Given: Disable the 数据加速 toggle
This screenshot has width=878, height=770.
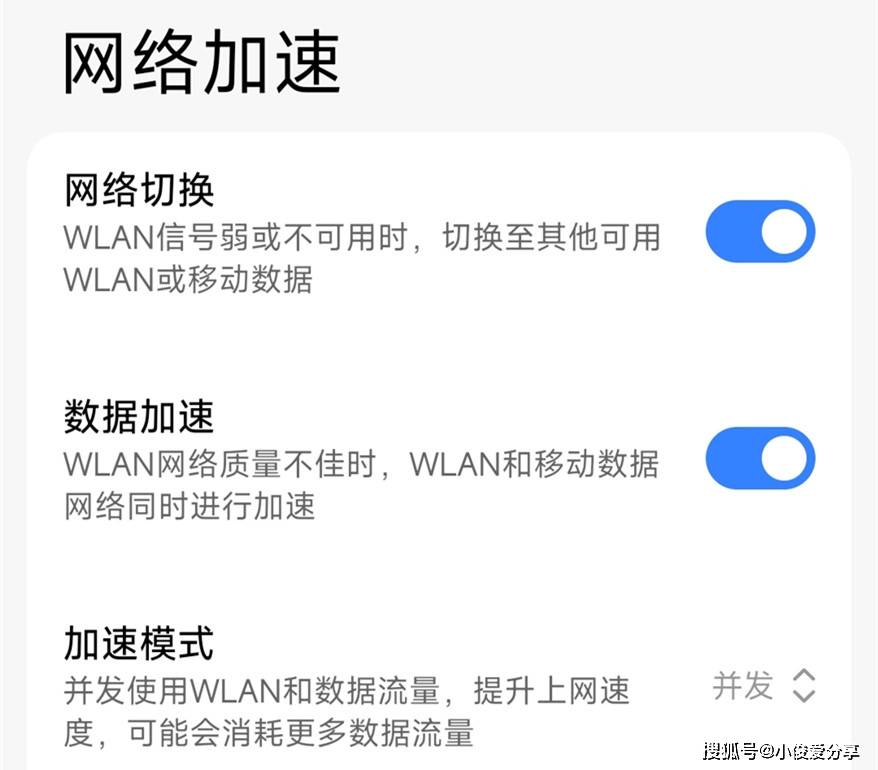Looking at the screenshot, I should [760, 459].
